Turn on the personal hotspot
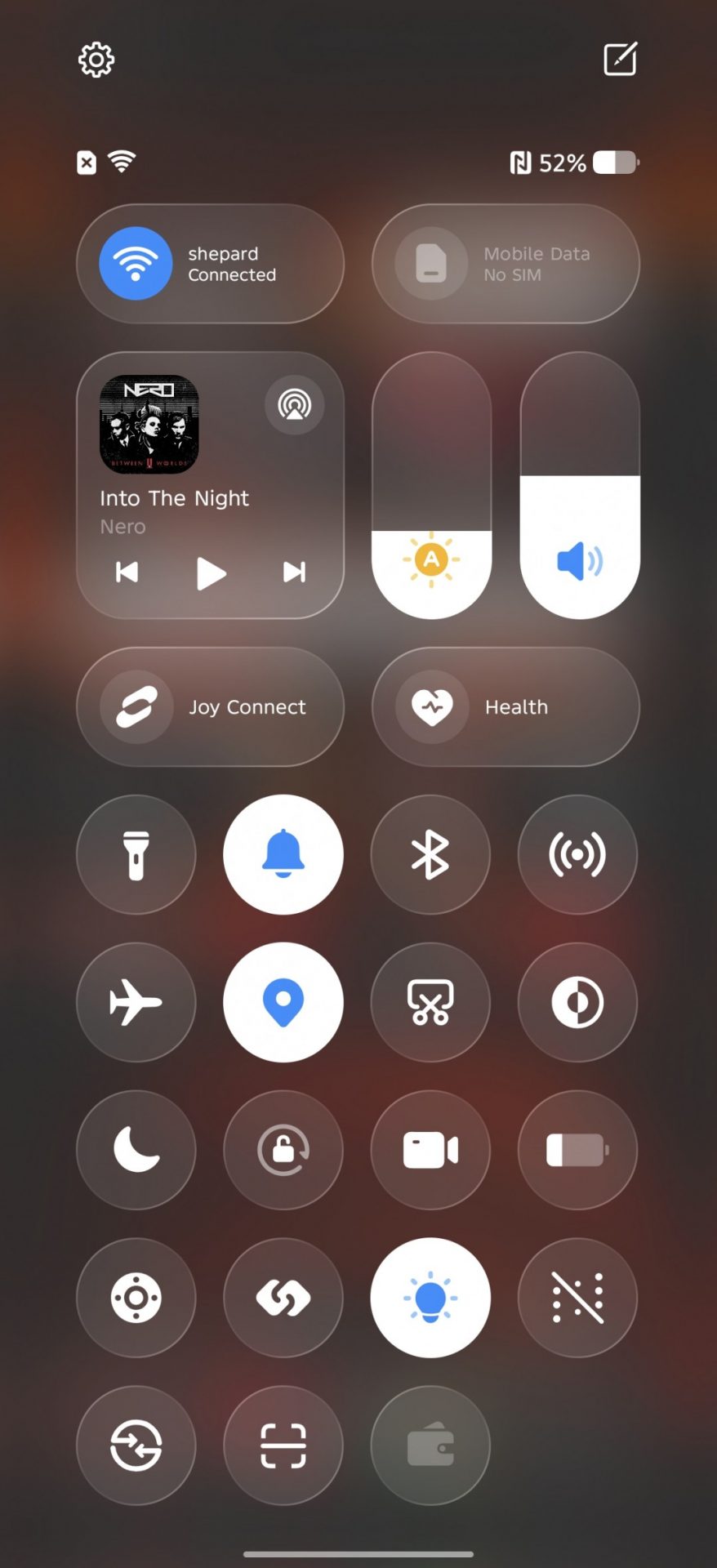This screenshot has height=1568, width=717. point(577,854)
